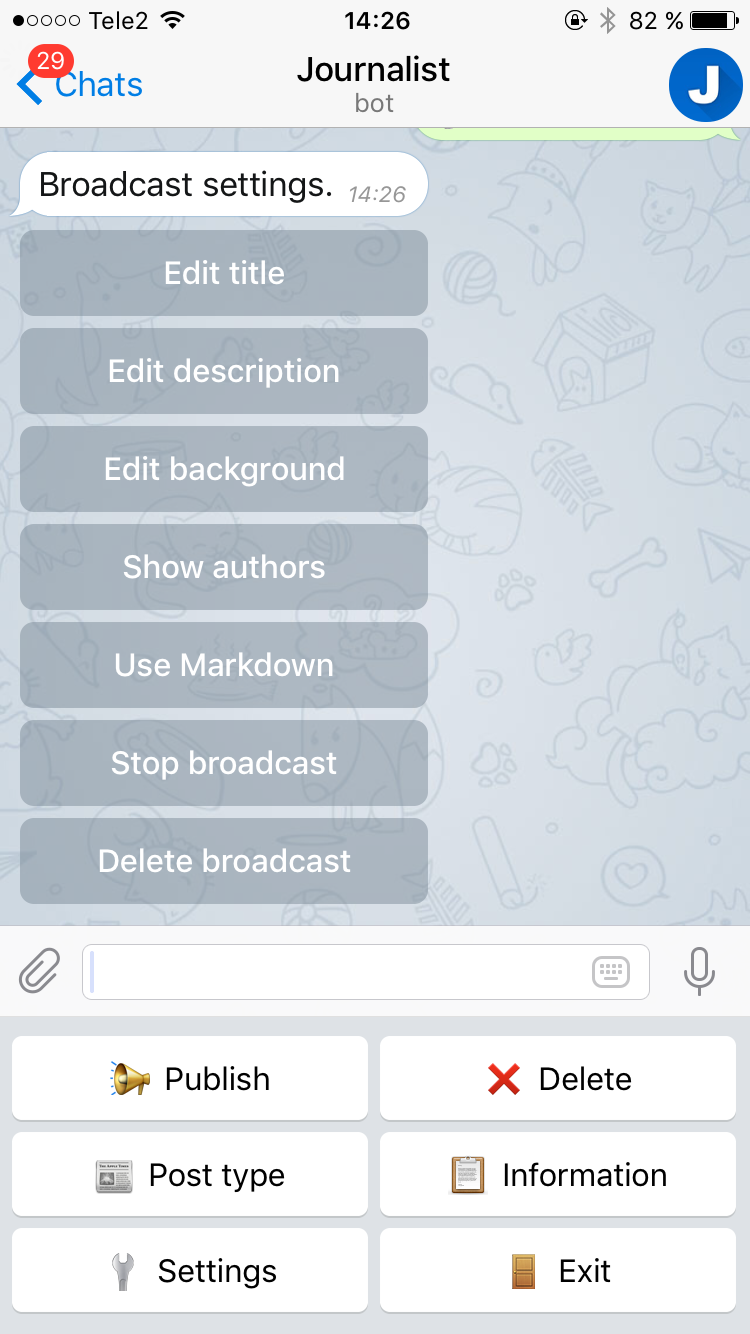Focus the message text field
Viewport: 750px width, 1334px height.
tap(330, 971)
